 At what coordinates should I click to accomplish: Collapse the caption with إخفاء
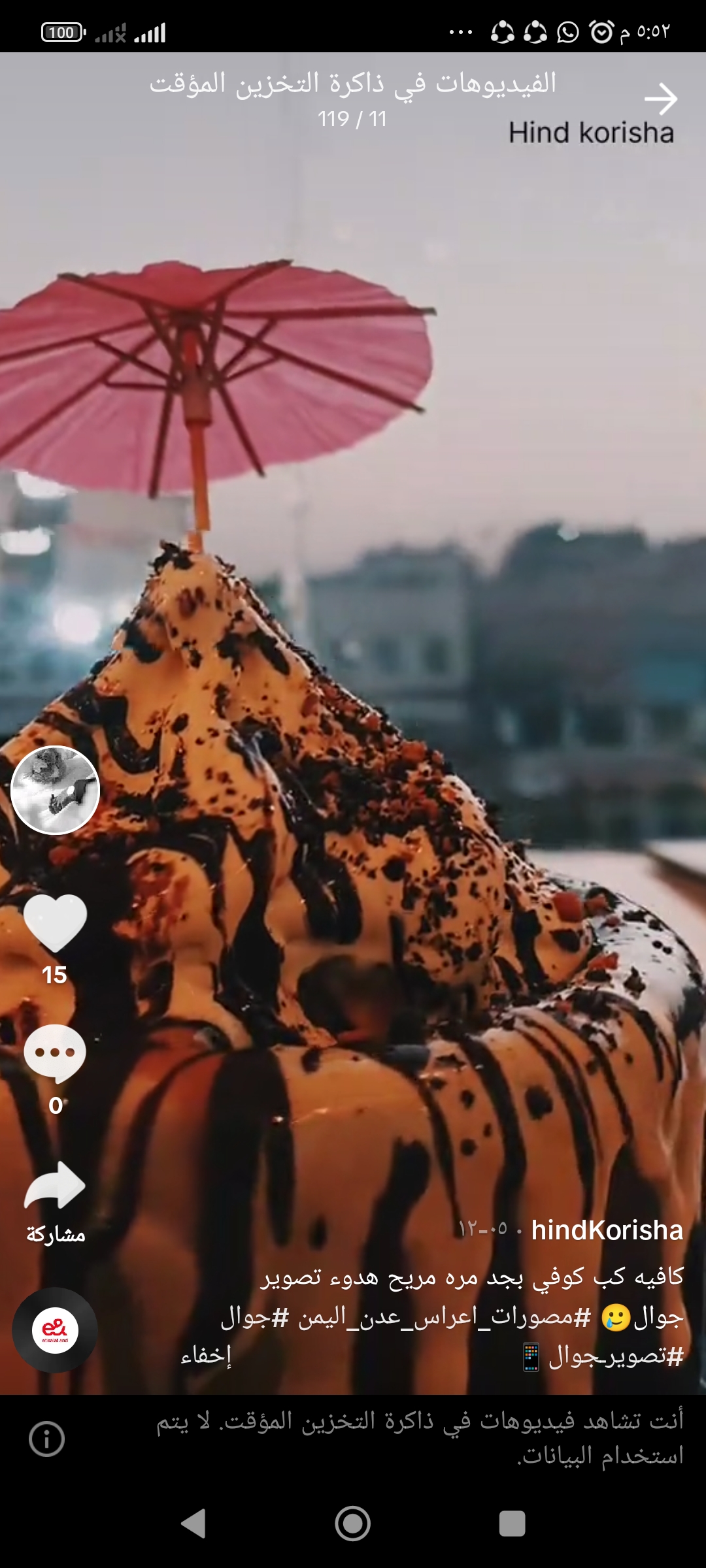206,1355
